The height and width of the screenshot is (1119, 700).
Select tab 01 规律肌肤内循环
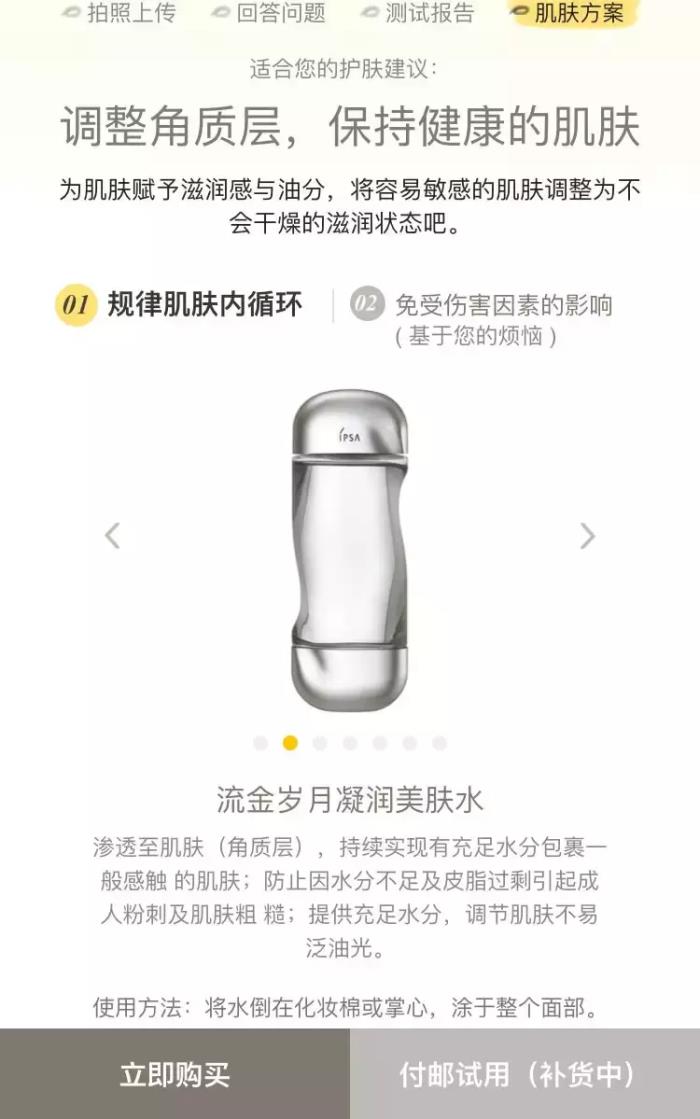180,305
